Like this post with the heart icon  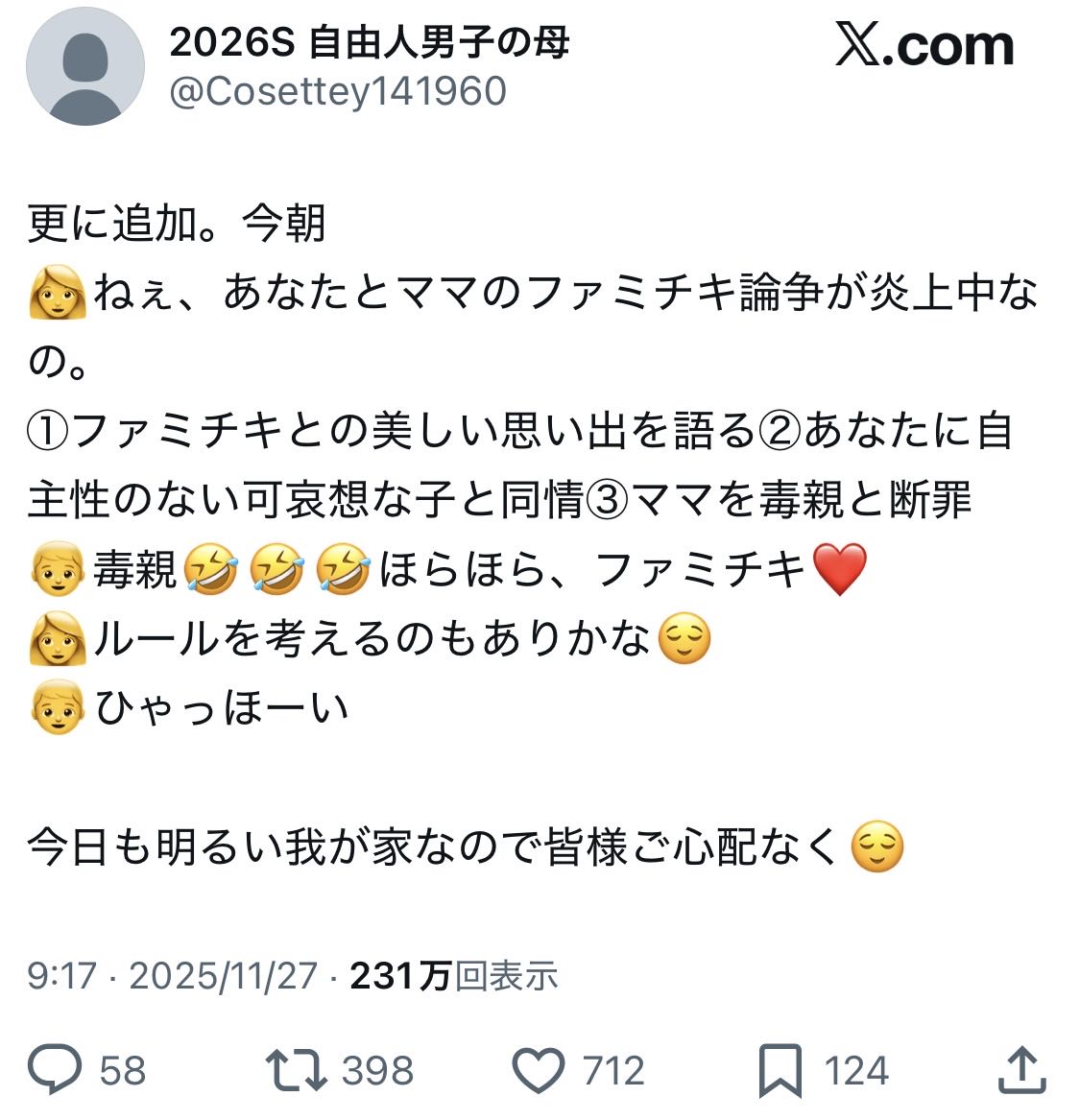tap(538, 1069)
